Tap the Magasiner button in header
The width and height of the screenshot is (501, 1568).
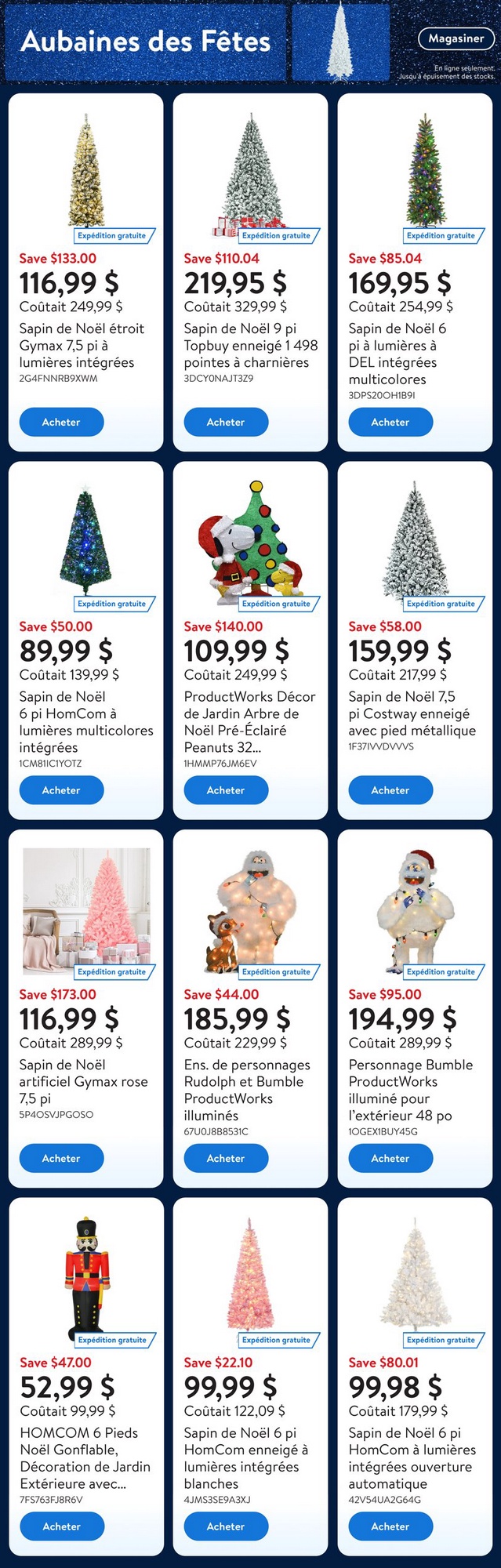pos(456,38)
